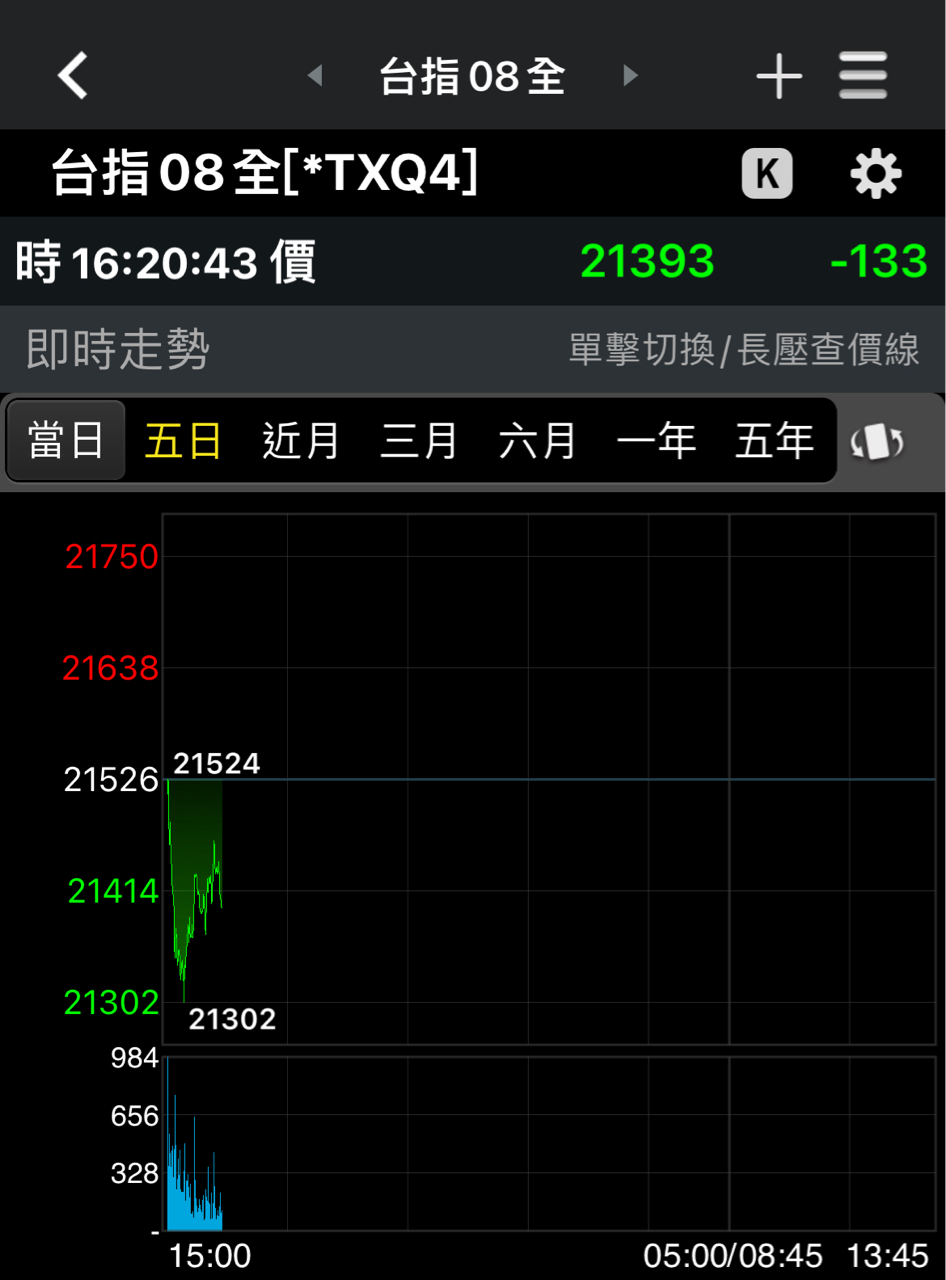Display the 一年 one-year chart

pyautogui.click(x=656, y=441)
